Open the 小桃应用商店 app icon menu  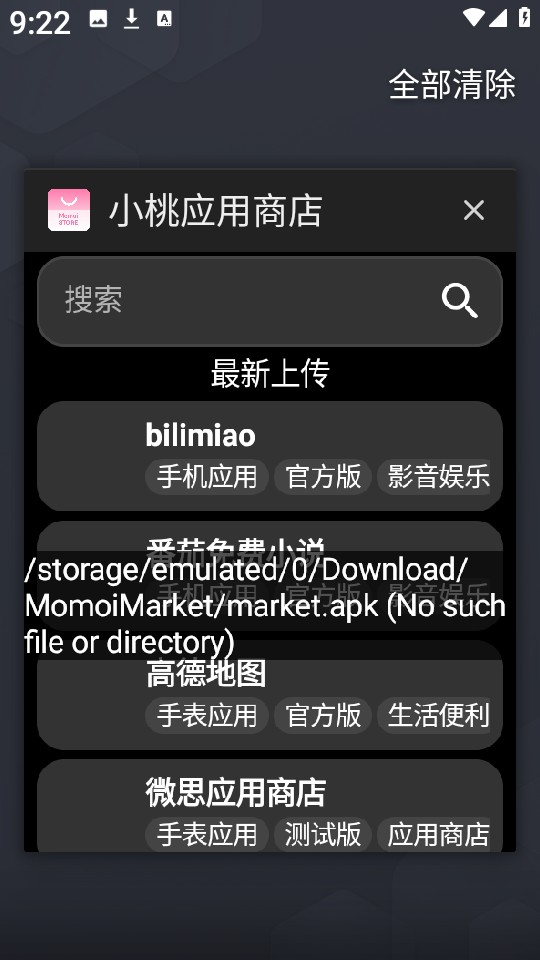point(69,210)
